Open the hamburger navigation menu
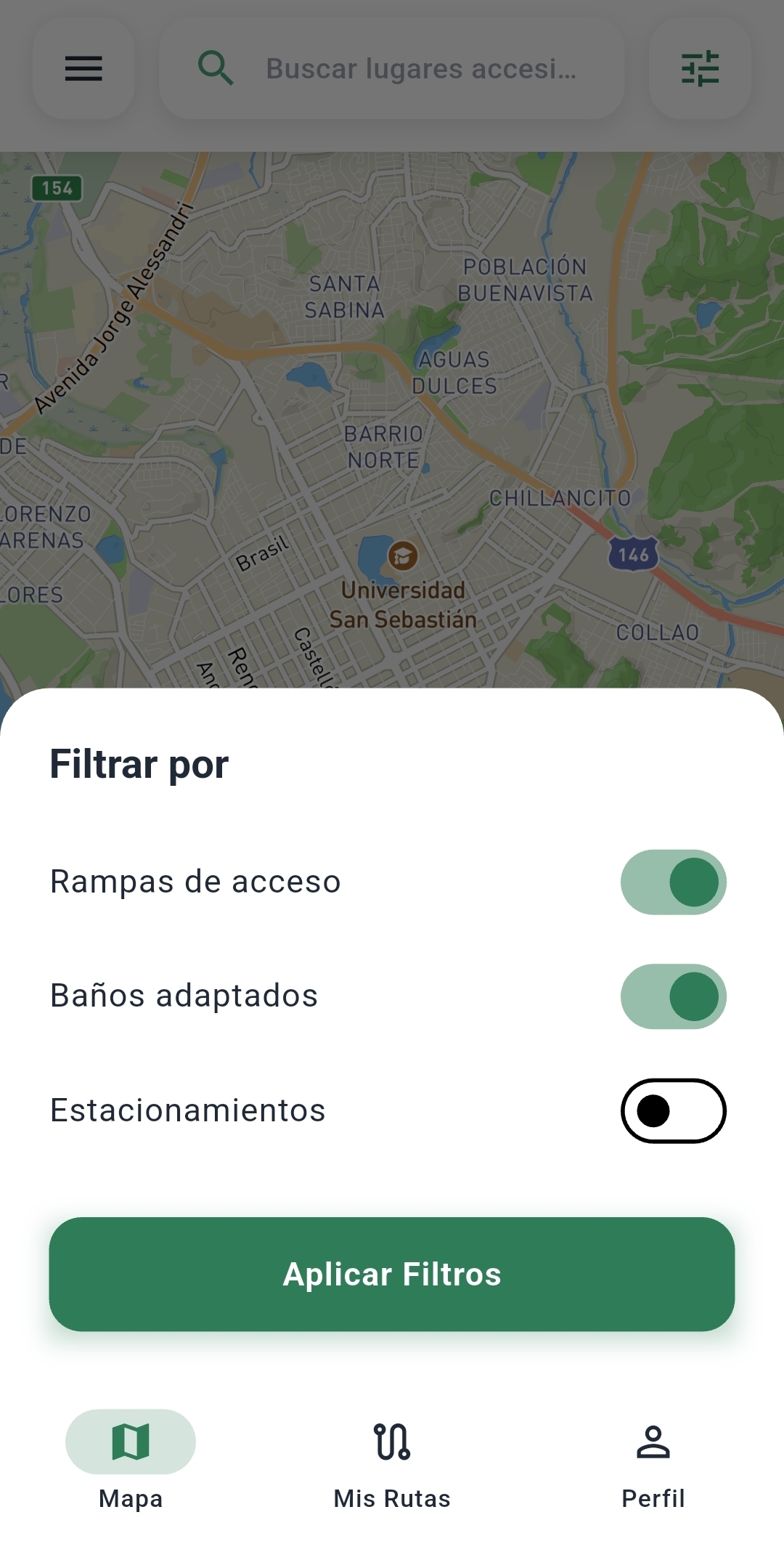 [x=83, y=69]
